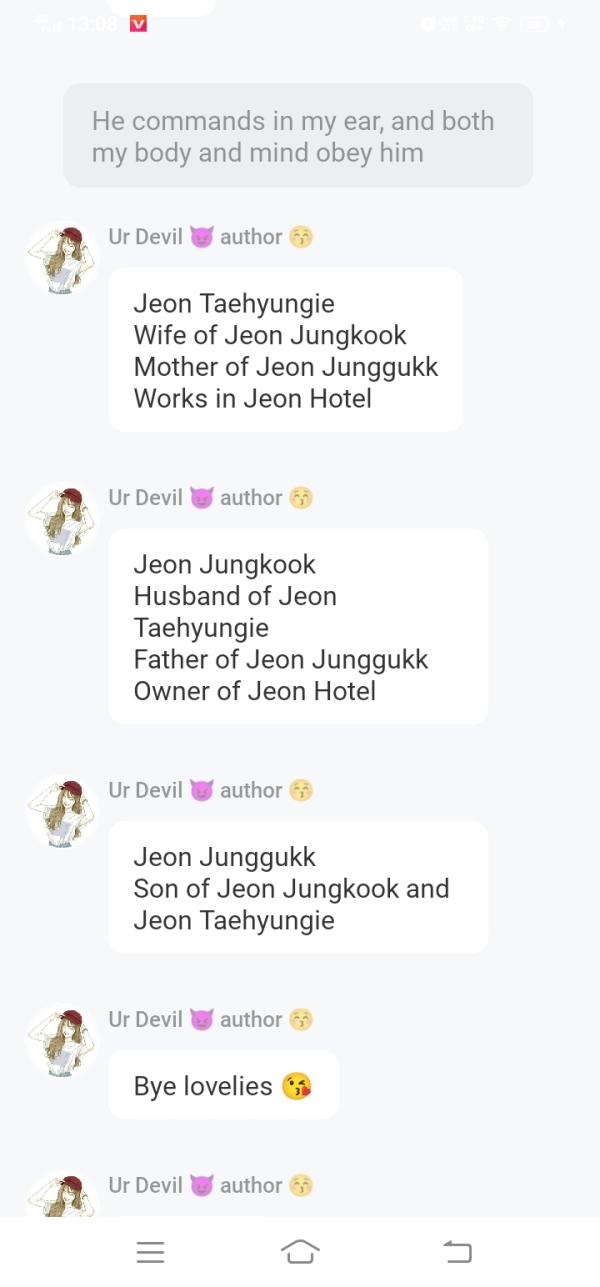The width and height of the screenshot is (600, 1287).
Task: Open author avatar beside "Works in Jeon Hotel" message
Action: [62, 258]
